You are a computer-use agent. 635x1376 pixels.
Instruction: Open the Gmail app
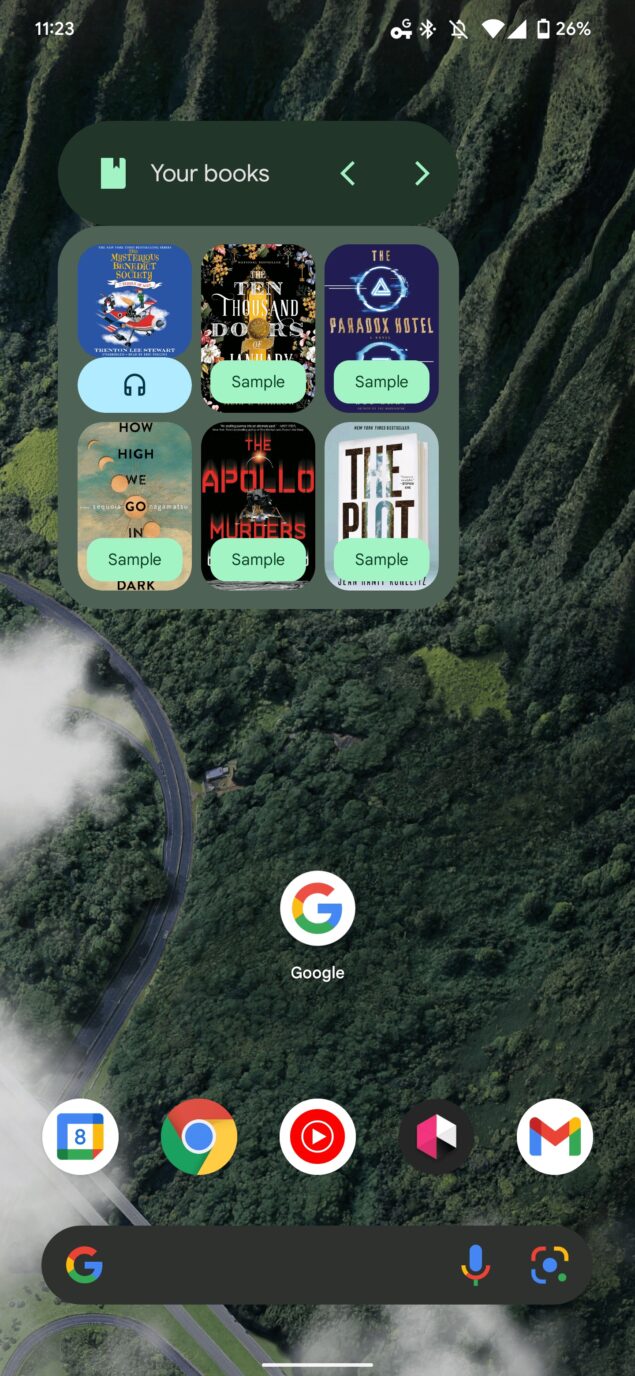554,1137
